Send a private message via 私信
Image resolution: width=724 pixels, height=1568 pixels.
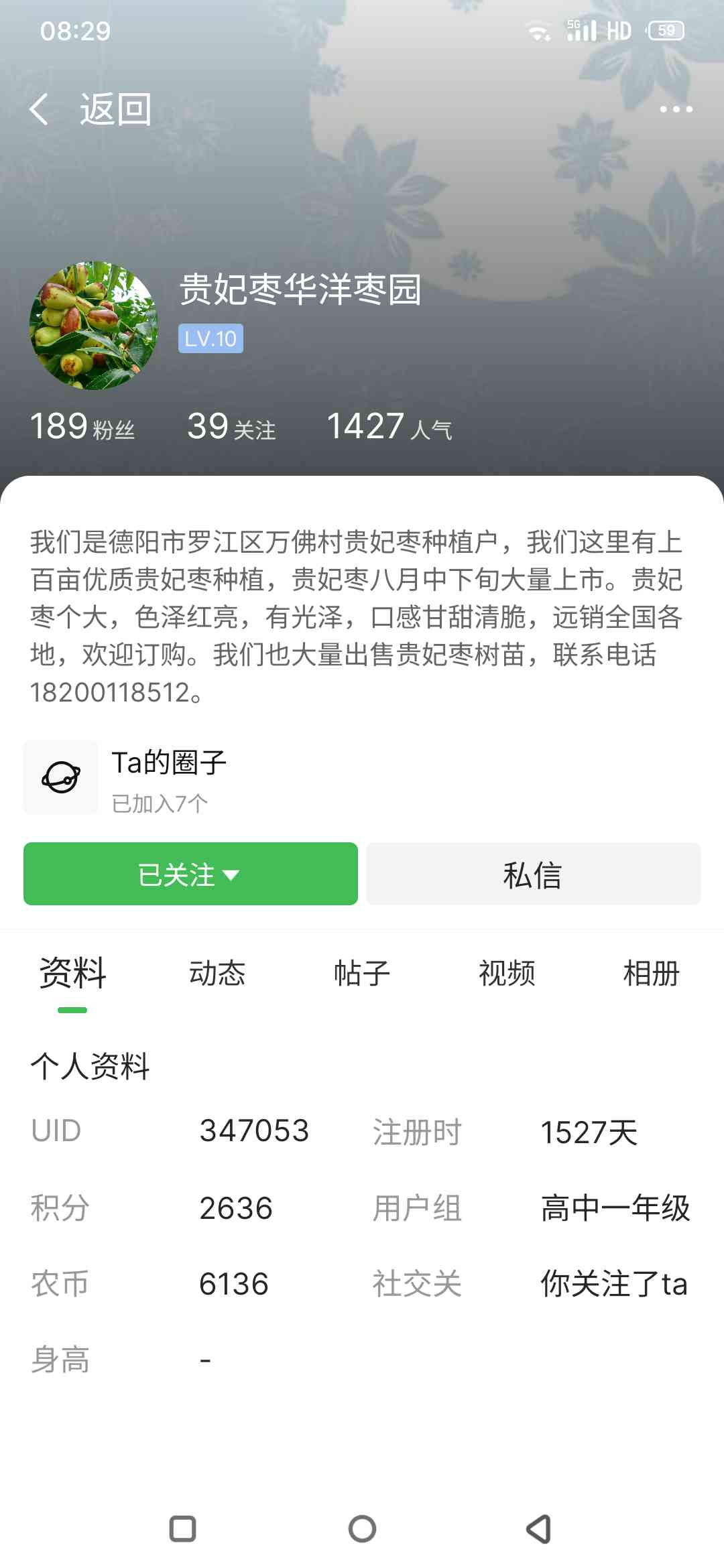point(533,874)
